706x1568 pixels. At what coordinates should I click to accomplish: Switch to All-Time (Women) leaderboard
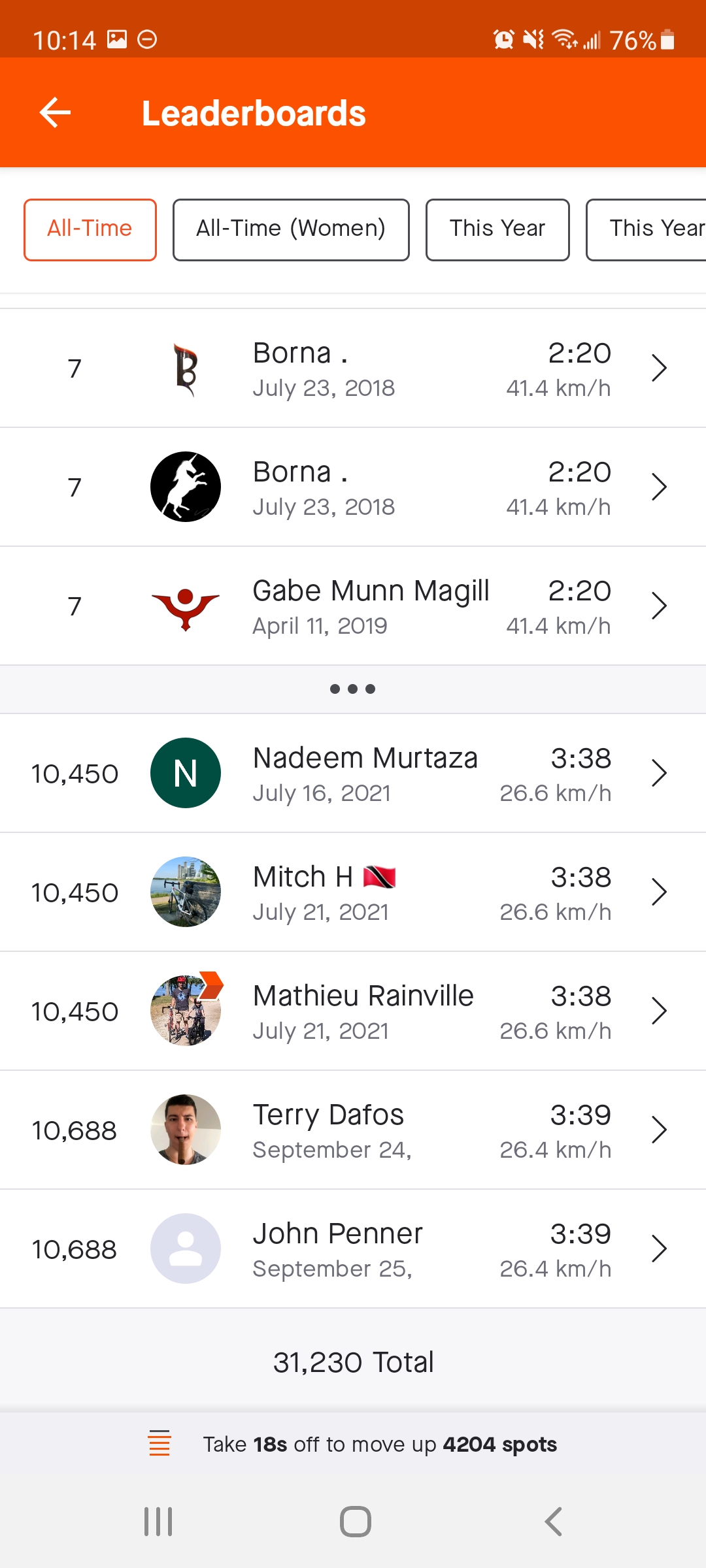coord(291,229)
